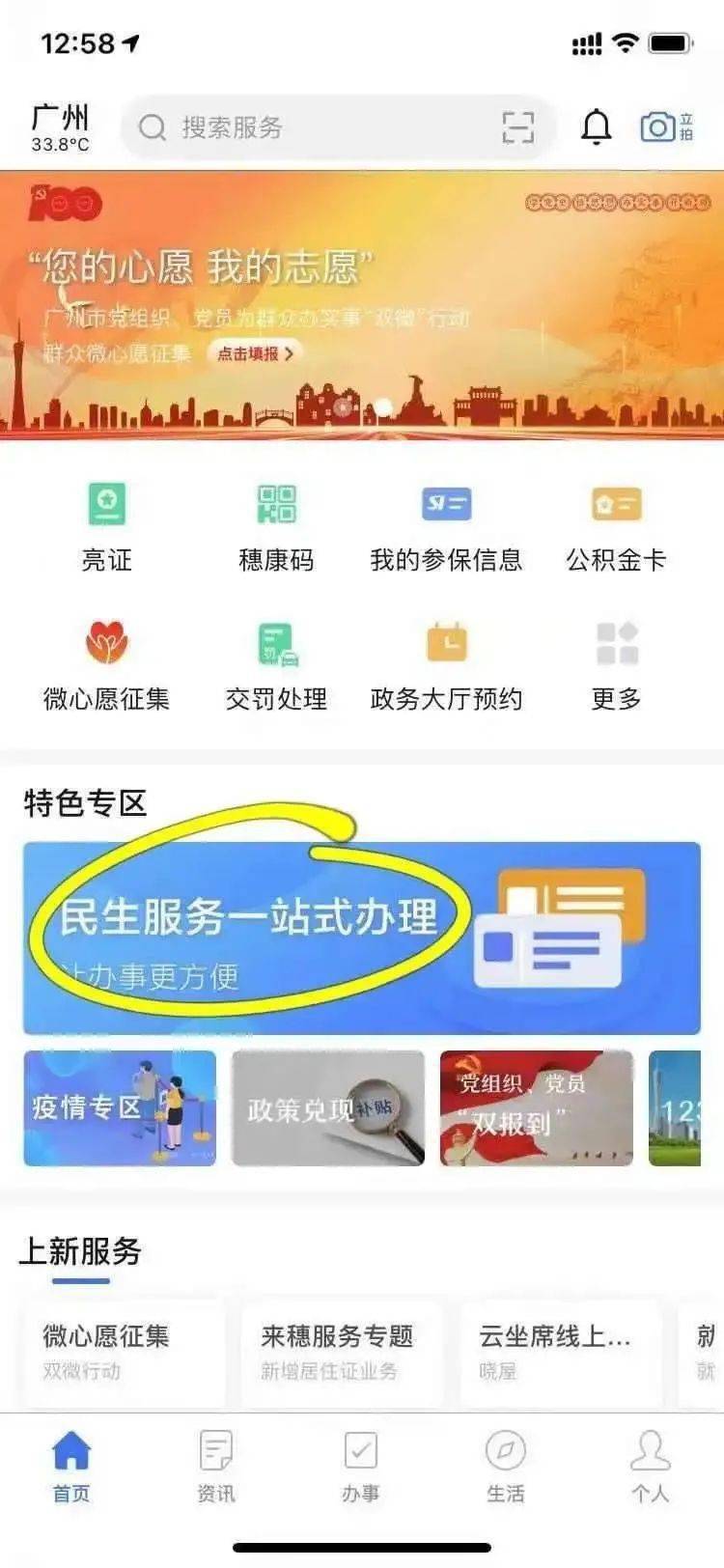Tap the 点击填报 button on banner

click(255, 353)
